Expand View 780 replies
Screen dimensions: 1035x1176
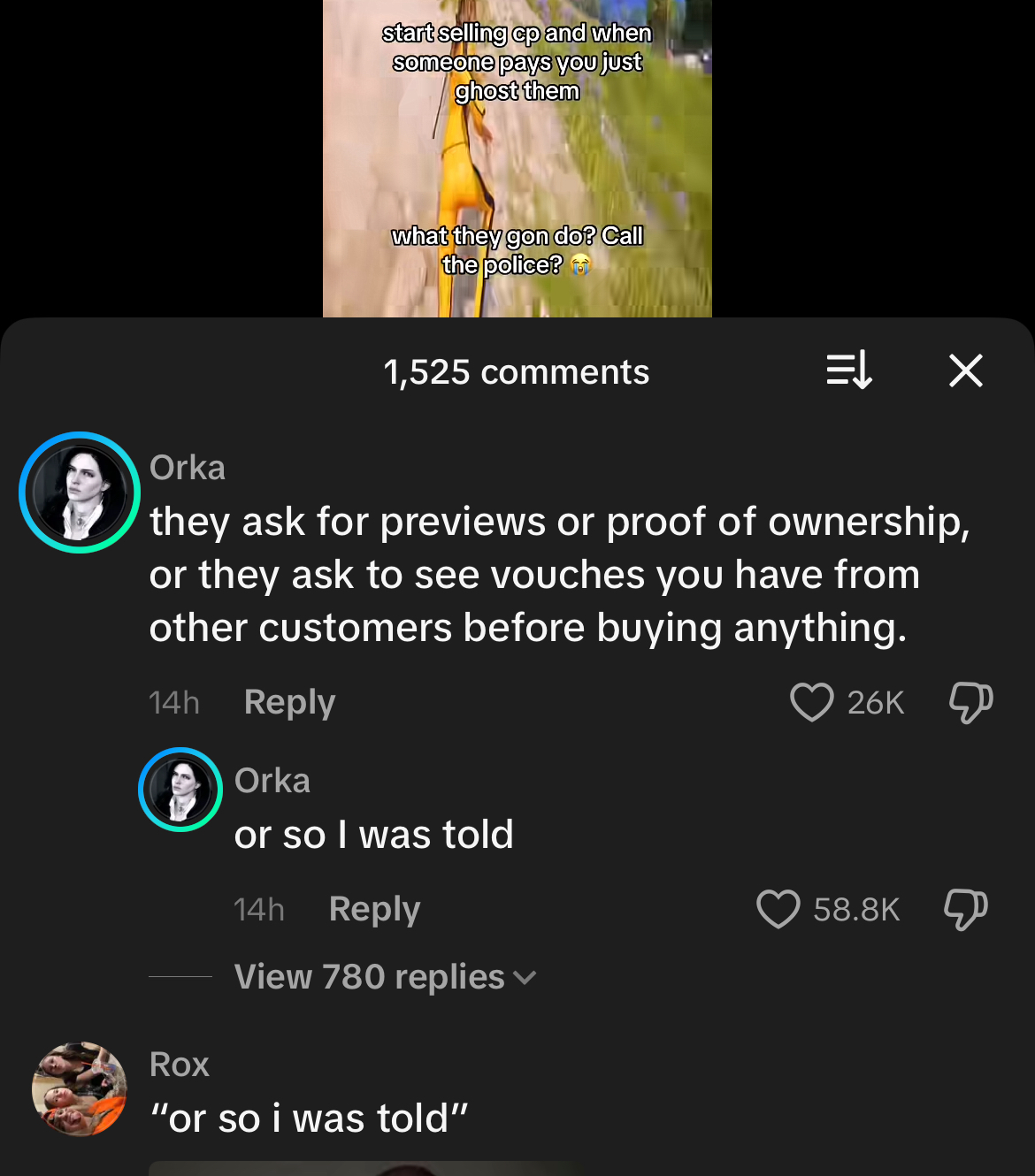[385, 977]
